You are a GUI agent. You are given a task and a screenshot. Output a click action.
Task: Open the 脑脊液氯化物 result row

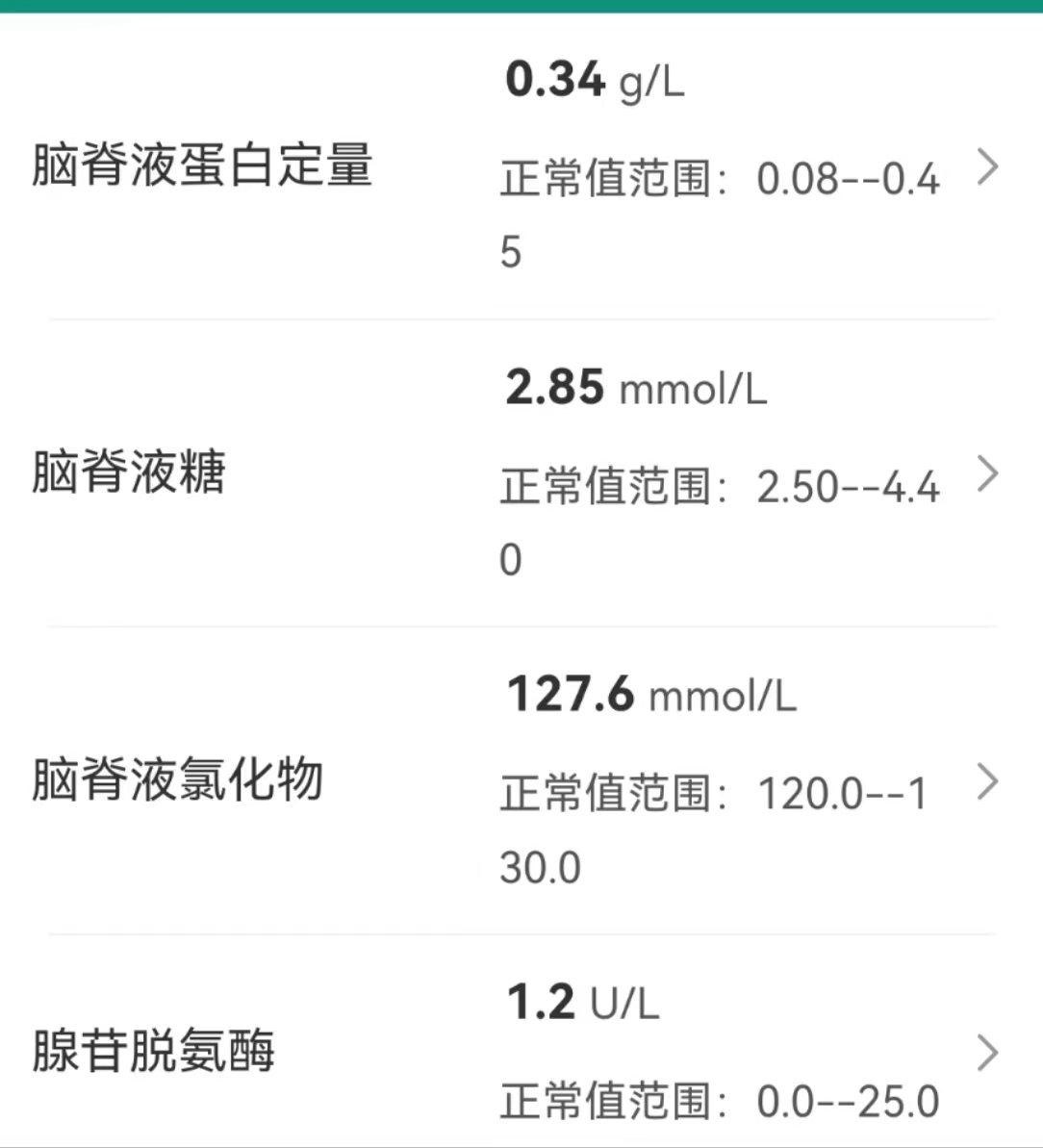tap(987, 782)
